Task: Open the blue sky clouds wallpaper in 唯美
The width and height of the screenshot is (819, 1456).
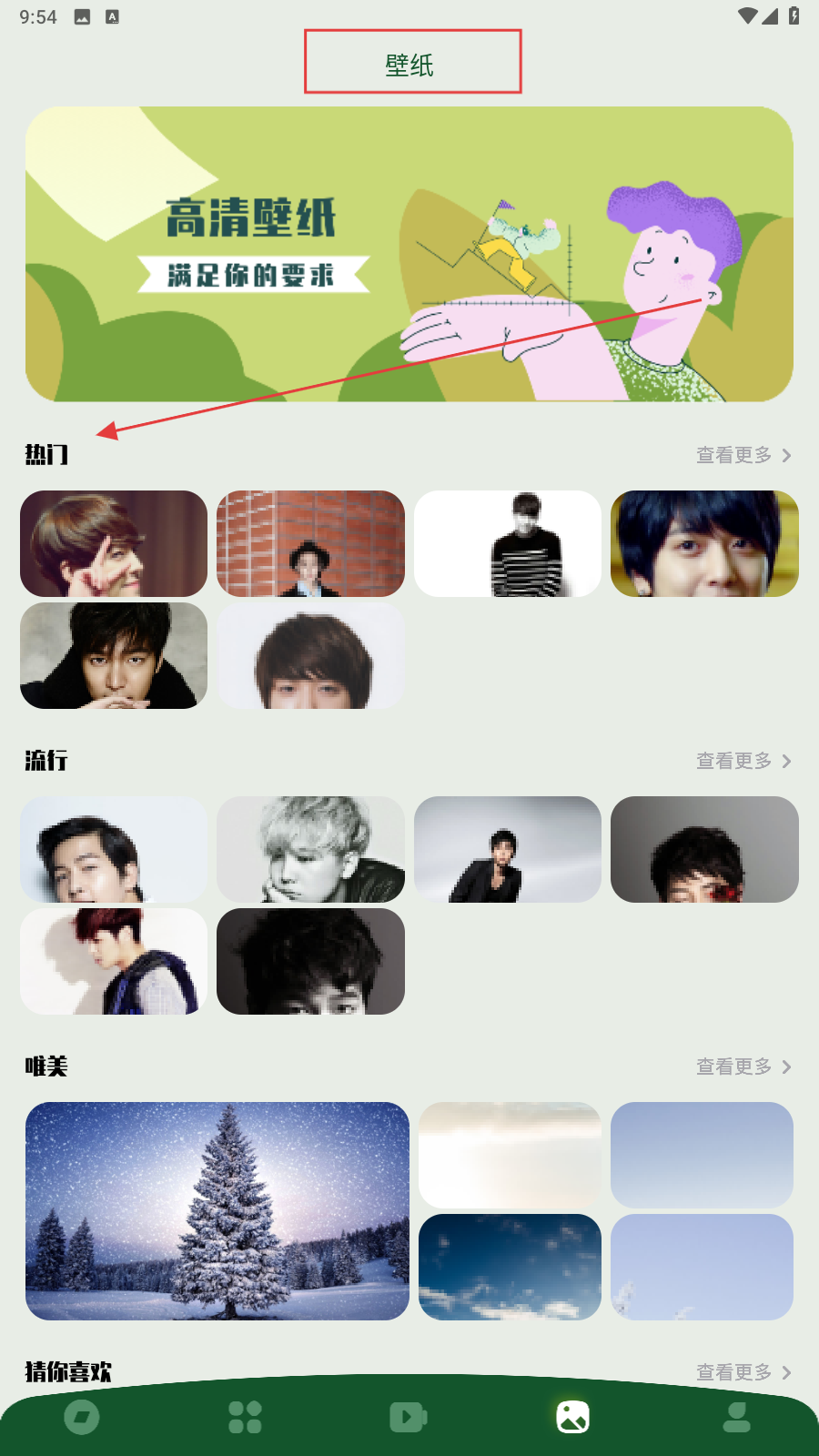Action: point(510,1267)
